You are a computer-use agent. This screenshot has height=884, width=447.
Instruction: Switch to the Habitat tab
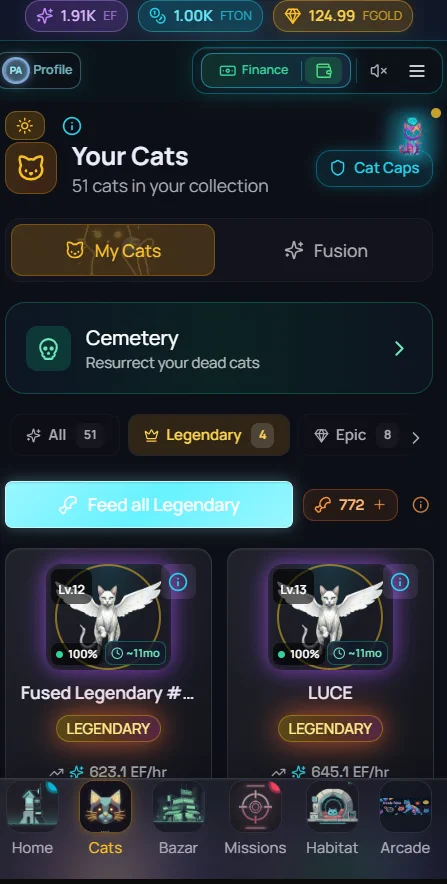332,819
